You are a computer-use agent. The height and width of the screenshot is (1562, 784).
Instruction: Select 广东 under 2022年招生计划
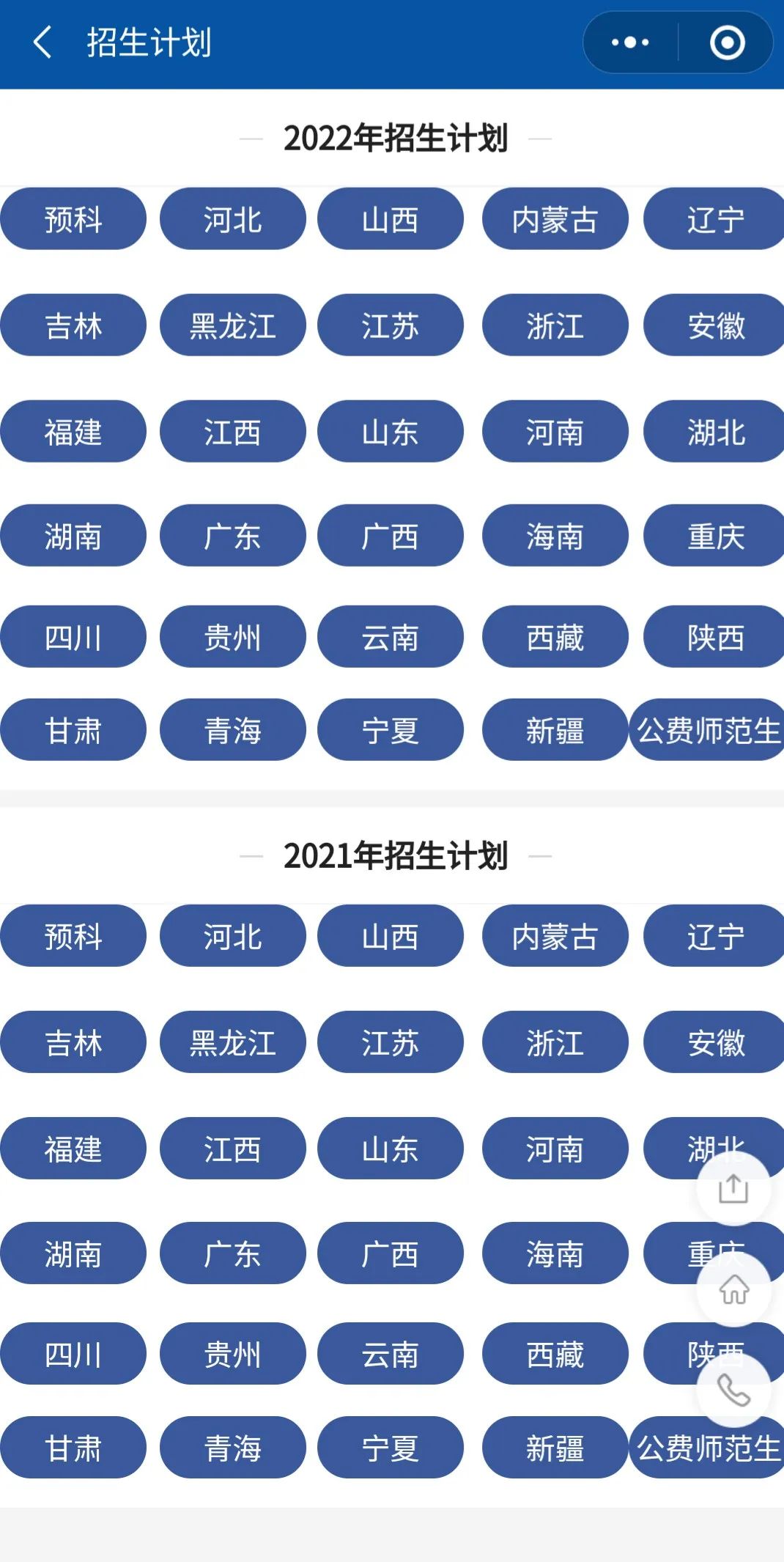(232, 536)
